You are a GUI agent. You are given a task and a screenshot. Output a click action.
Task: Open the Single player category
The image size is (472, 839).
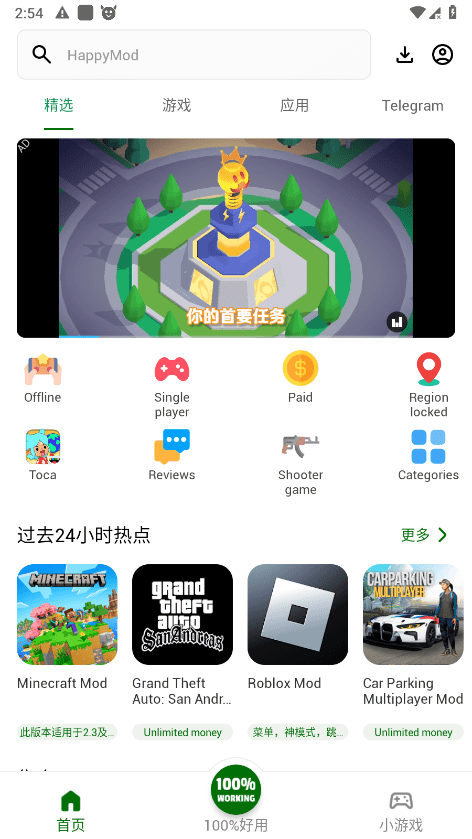(172, 385)
